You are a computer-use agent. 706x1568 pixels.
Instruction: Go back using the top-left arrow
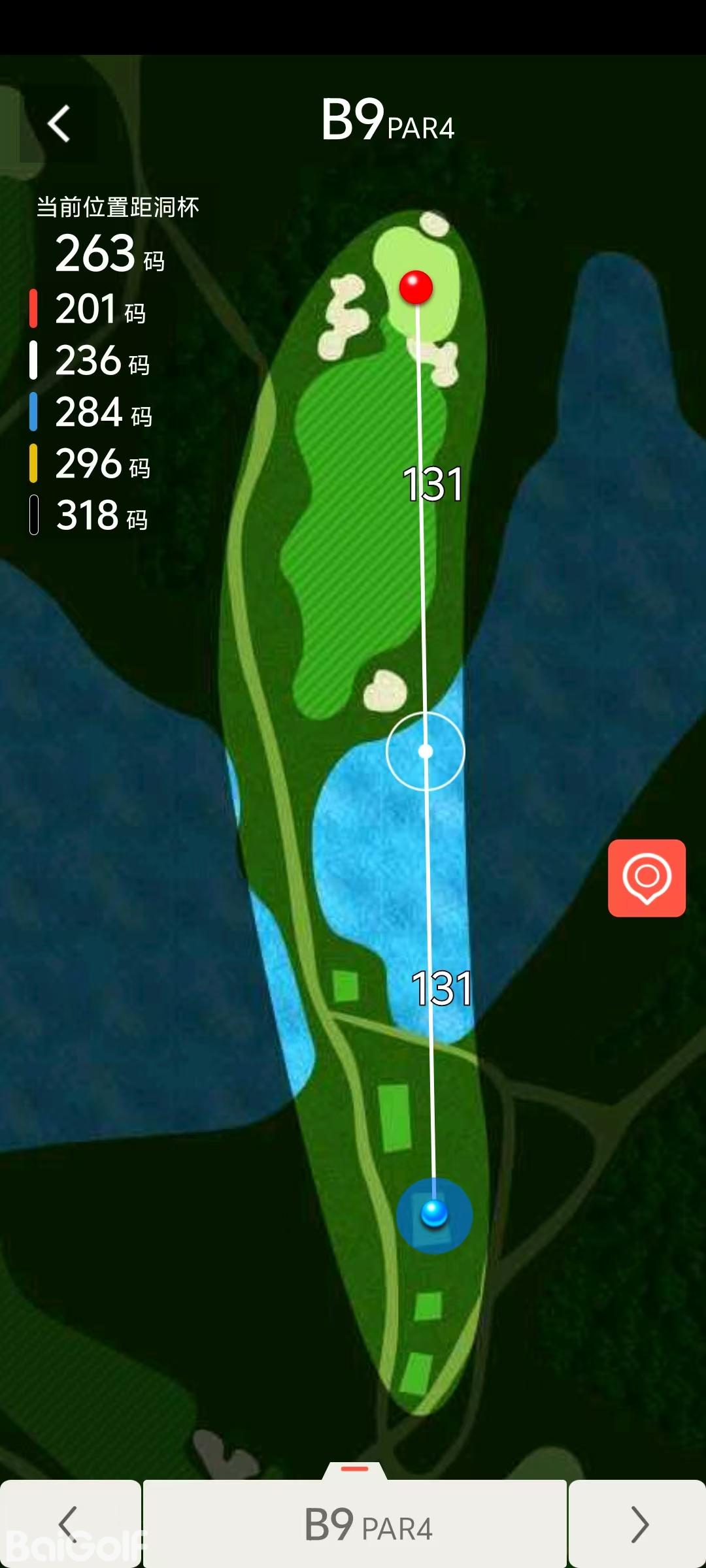coord(59,123)
